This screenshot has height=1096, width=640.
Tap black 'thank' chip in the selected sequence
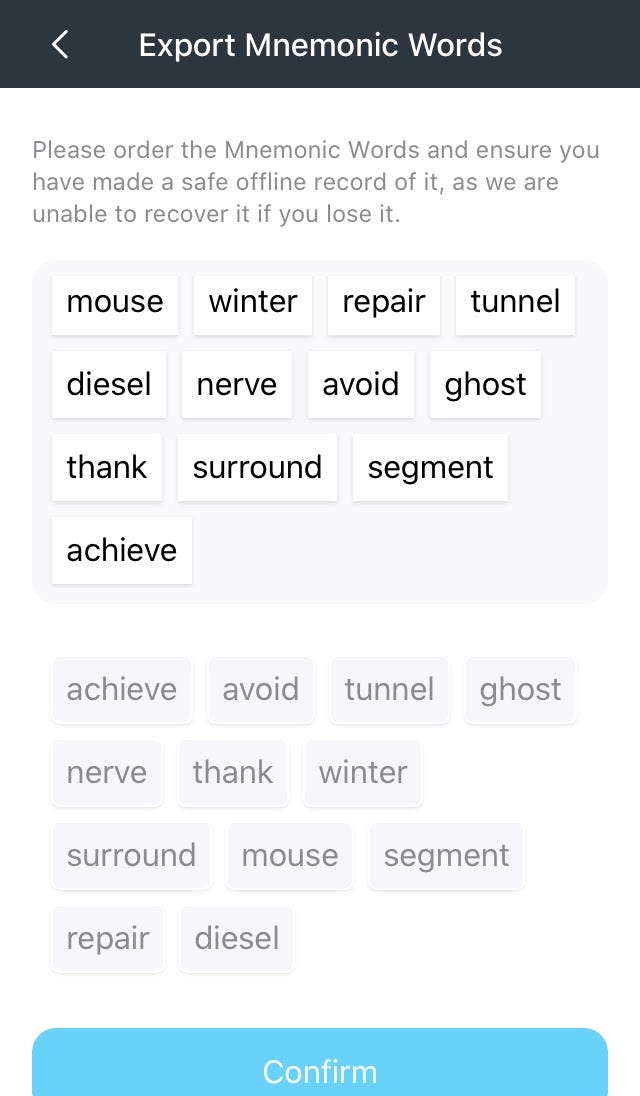pos(107,468)
